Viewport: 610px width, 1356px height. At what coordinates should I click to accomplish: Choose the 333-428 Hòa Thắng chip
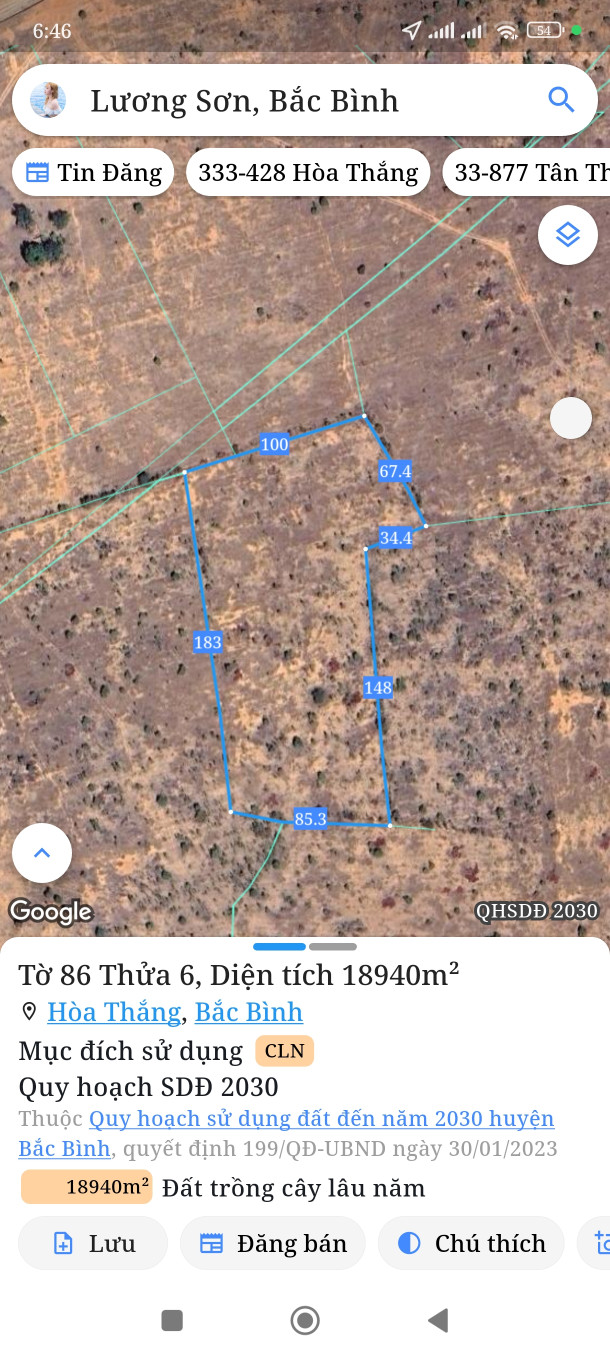pos(308,173)
